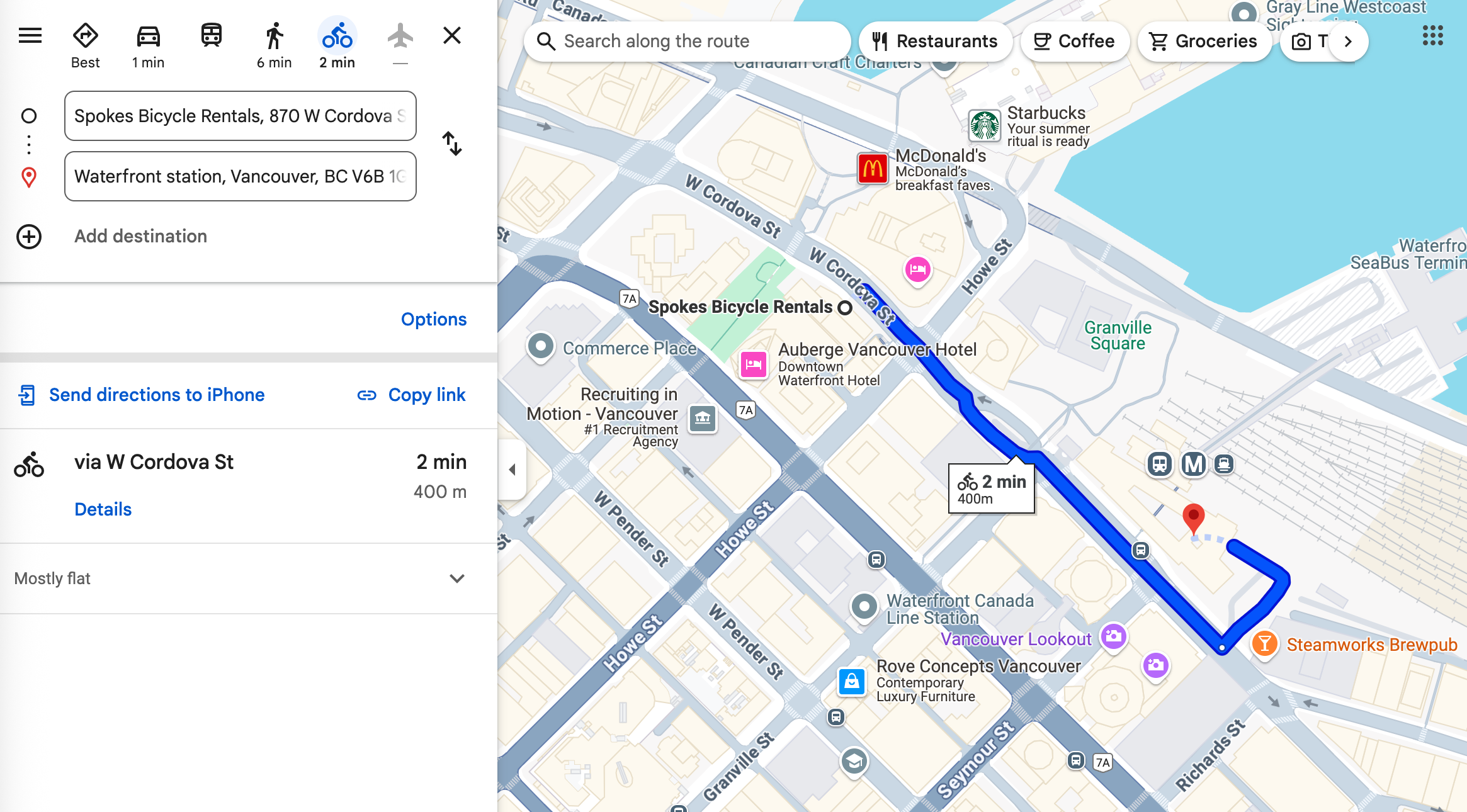Viewport: 1467px width, 812px height.
Task: Show Coffee places along route
Action: [x=1075, y=42]
